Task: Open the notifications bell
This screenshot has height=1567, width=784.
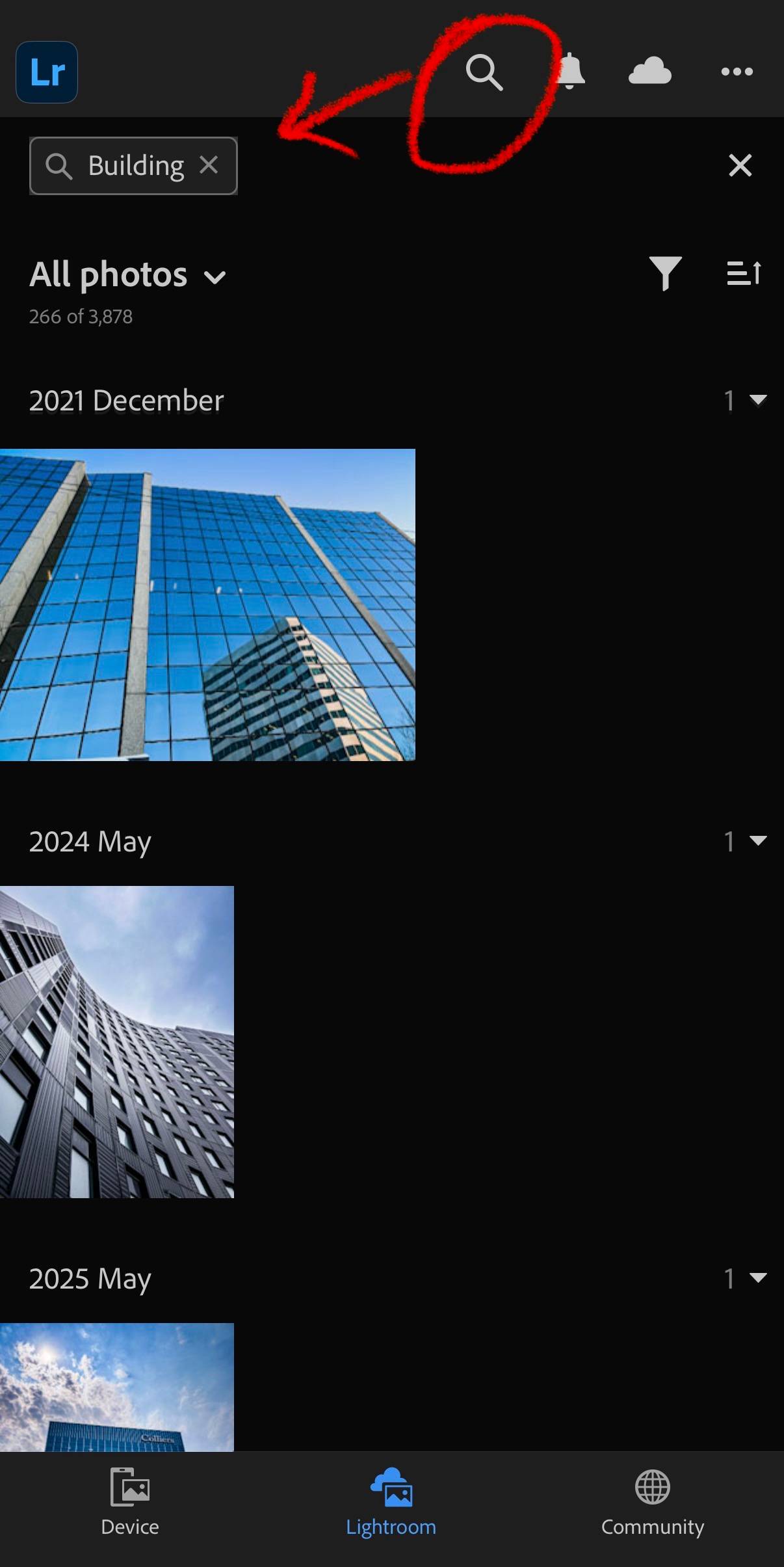Action: (x=571, y=72)
